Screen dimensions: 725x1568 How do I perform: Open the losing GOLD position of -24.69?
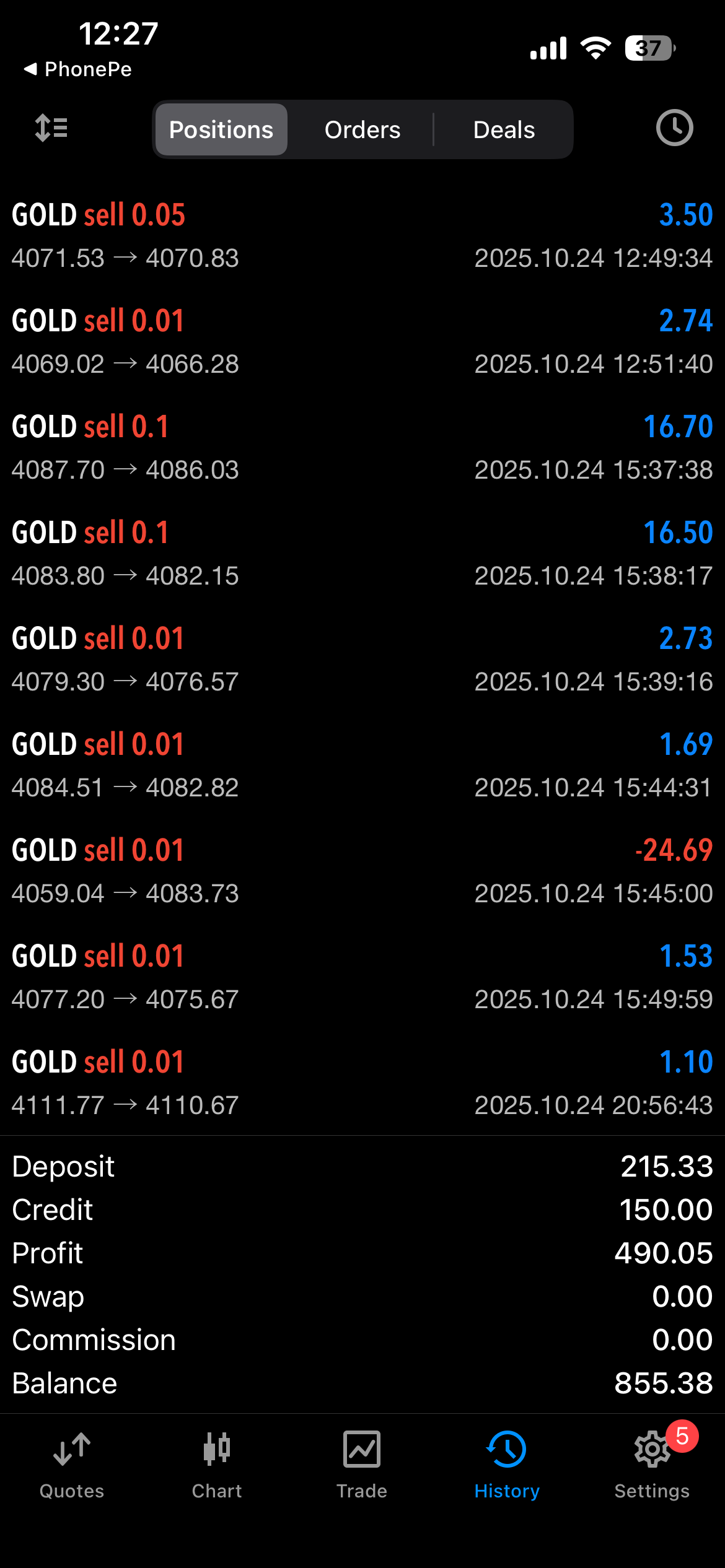coord(362,871)
